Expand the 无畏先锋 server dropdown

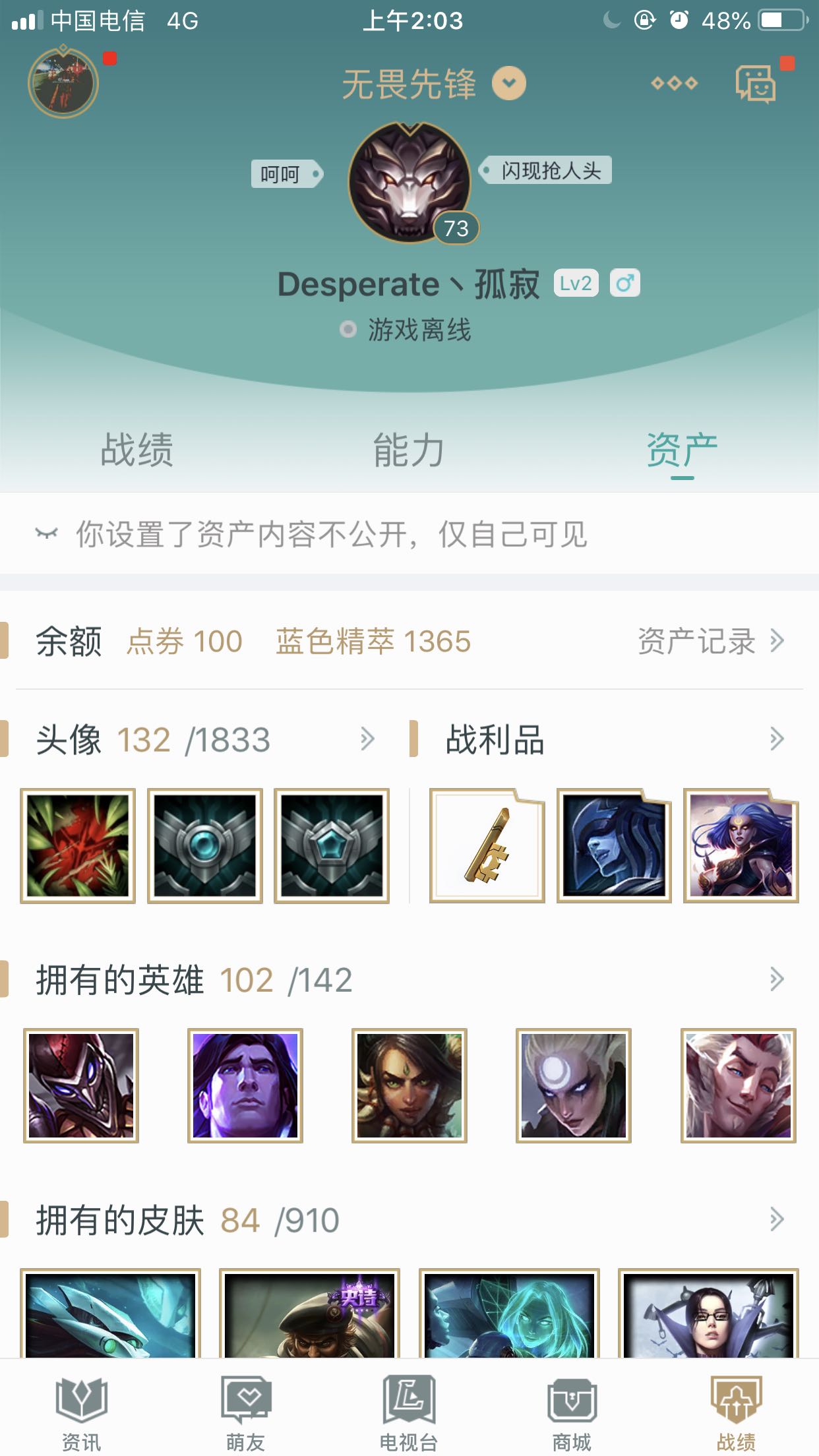(509, 84)
